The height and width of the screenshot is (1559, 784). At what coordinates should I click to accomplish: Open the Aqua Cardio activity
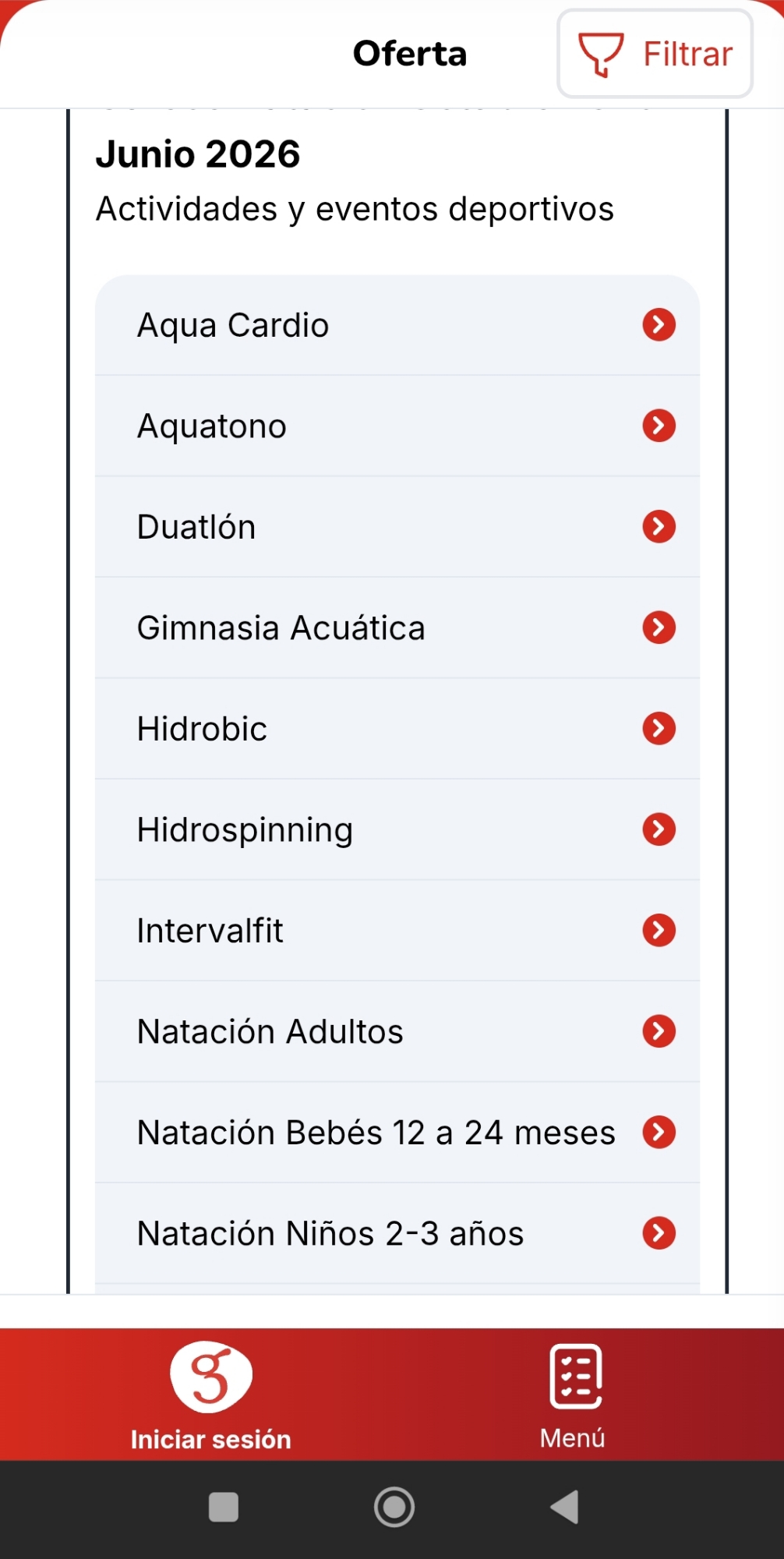397,325
